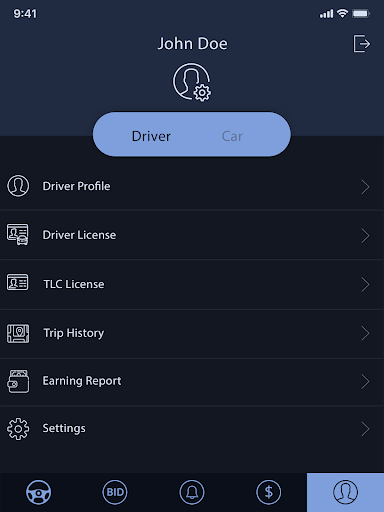Switch to the dollar earnings tab
384x512 pixels.
tap(269, 492)
